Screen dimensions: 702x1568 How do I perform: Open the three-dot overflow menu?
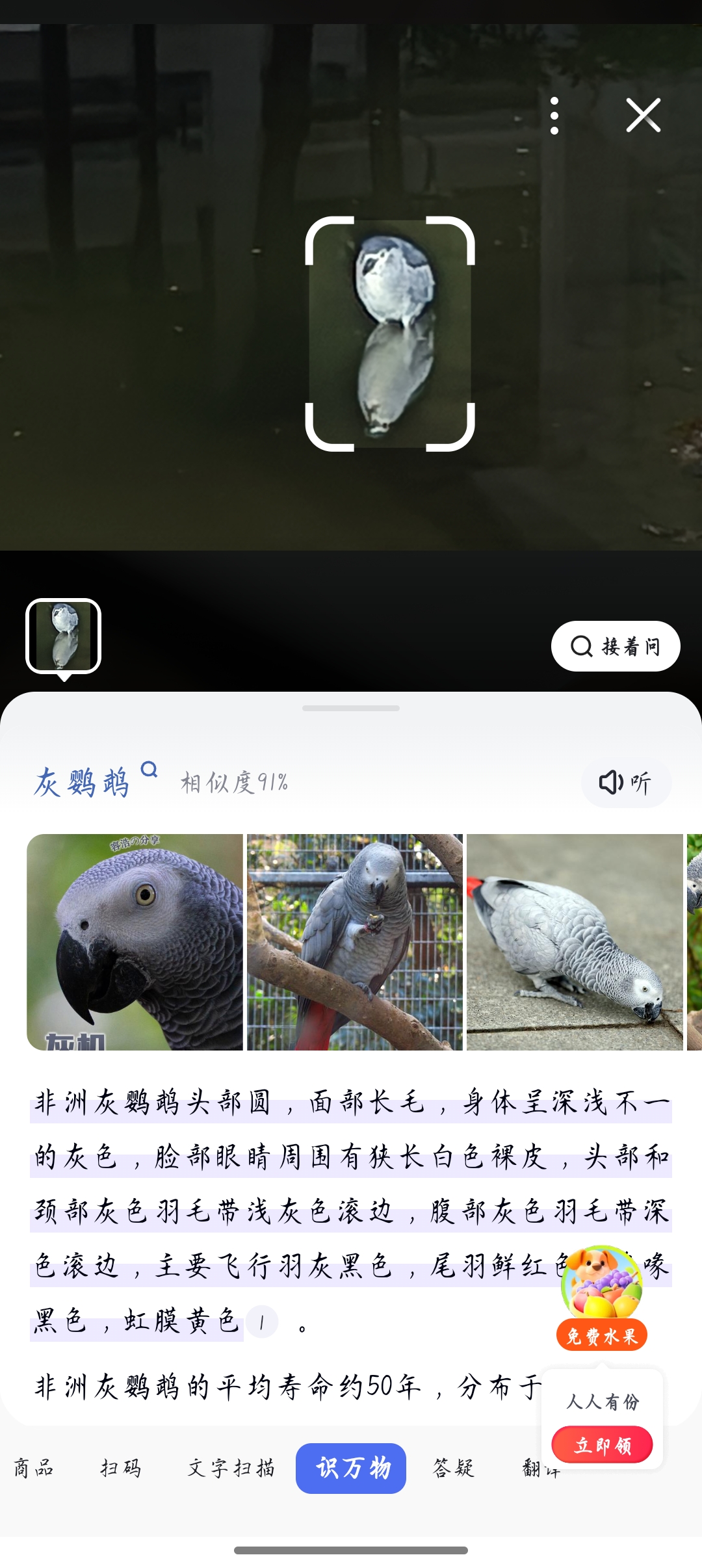(554, 116)
